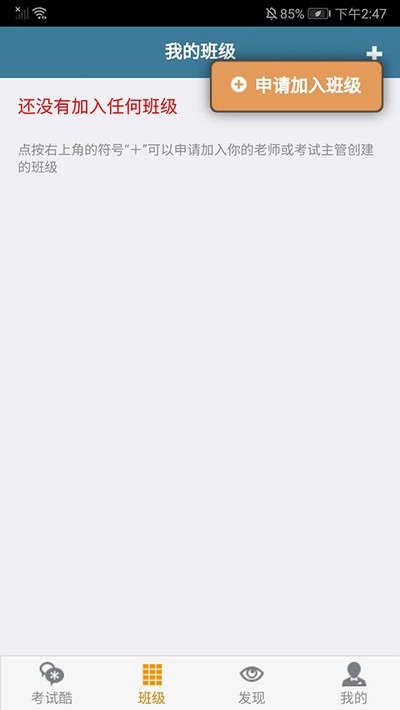Image resolution: width=400 pixels, height=710 pixels.
Task: Tap the plus icon in the header
Action: pos(374,54)
